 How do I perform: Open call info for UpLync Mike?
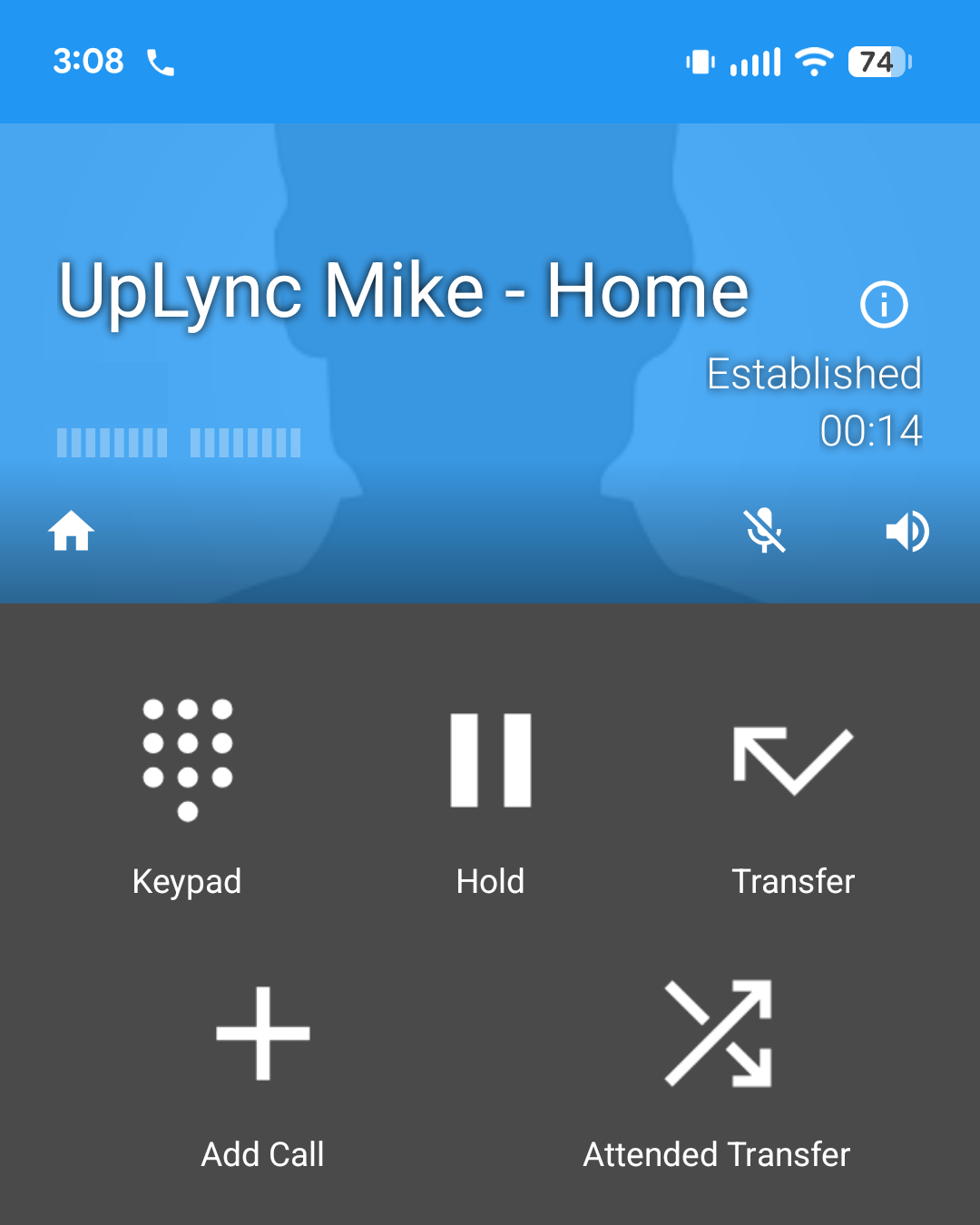[x=884, y=304]
